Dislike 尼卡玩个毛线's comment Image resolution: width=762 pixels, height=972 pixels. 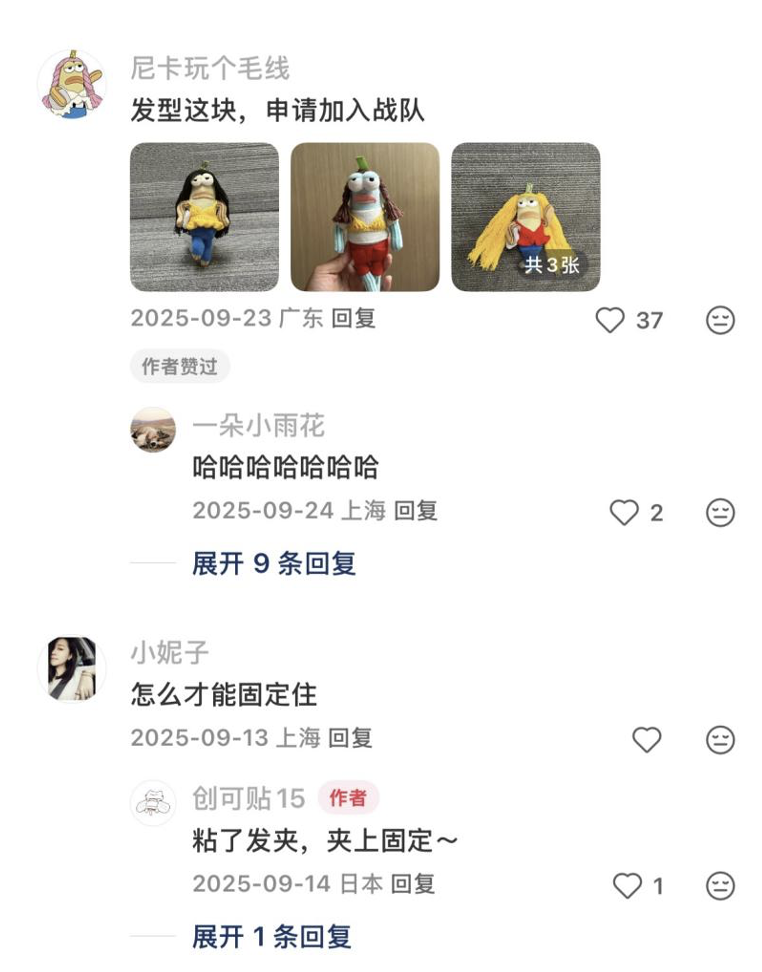click(720, 320)
